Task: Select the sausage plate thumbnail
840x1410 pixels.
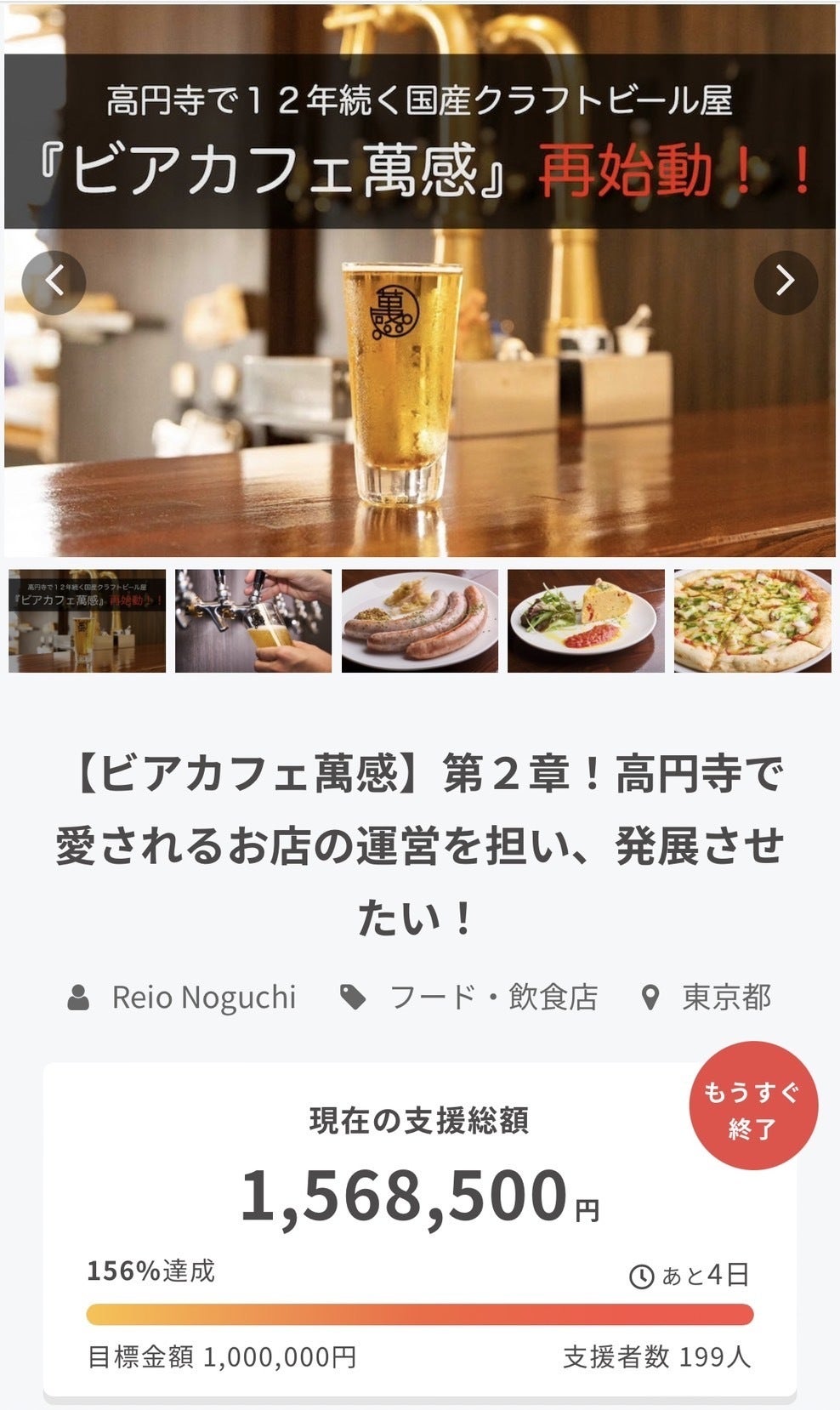Action: [420, 621]
